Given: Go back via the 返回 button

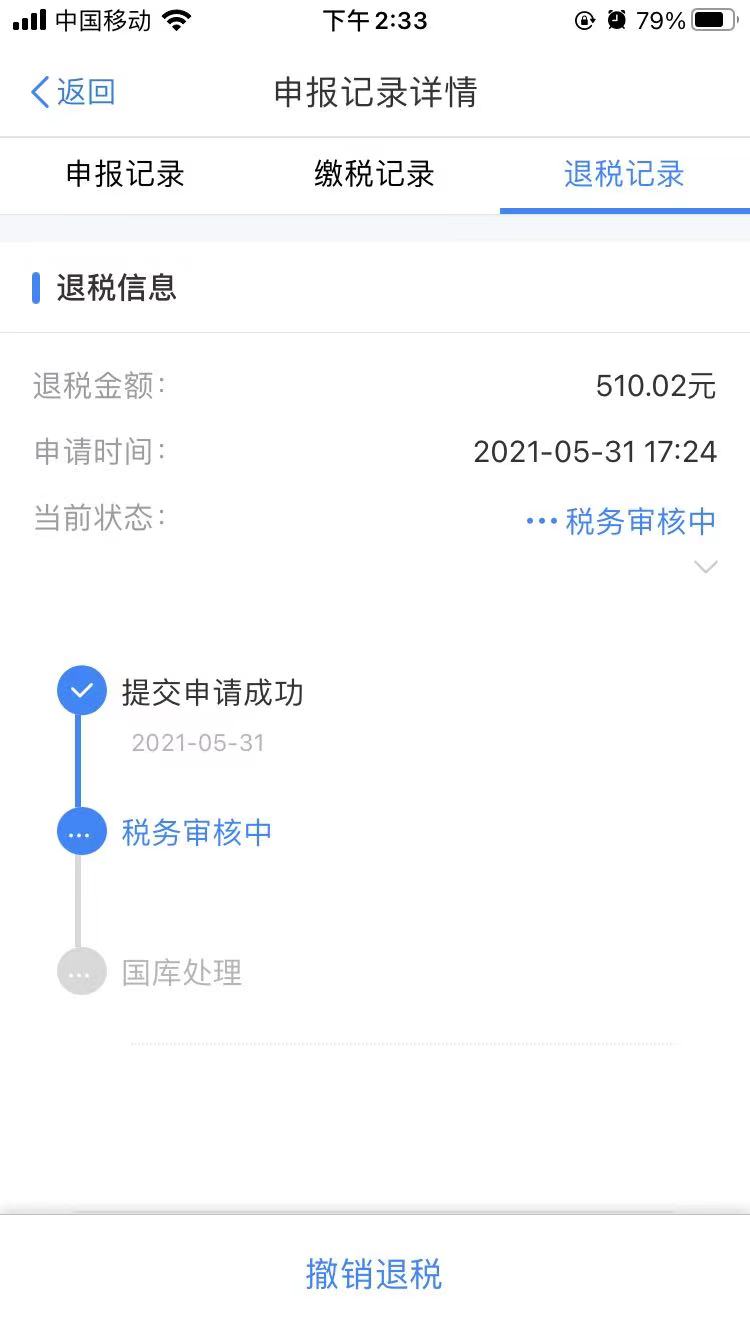Looking at the screenshot, I should click(x=73, y=93).
